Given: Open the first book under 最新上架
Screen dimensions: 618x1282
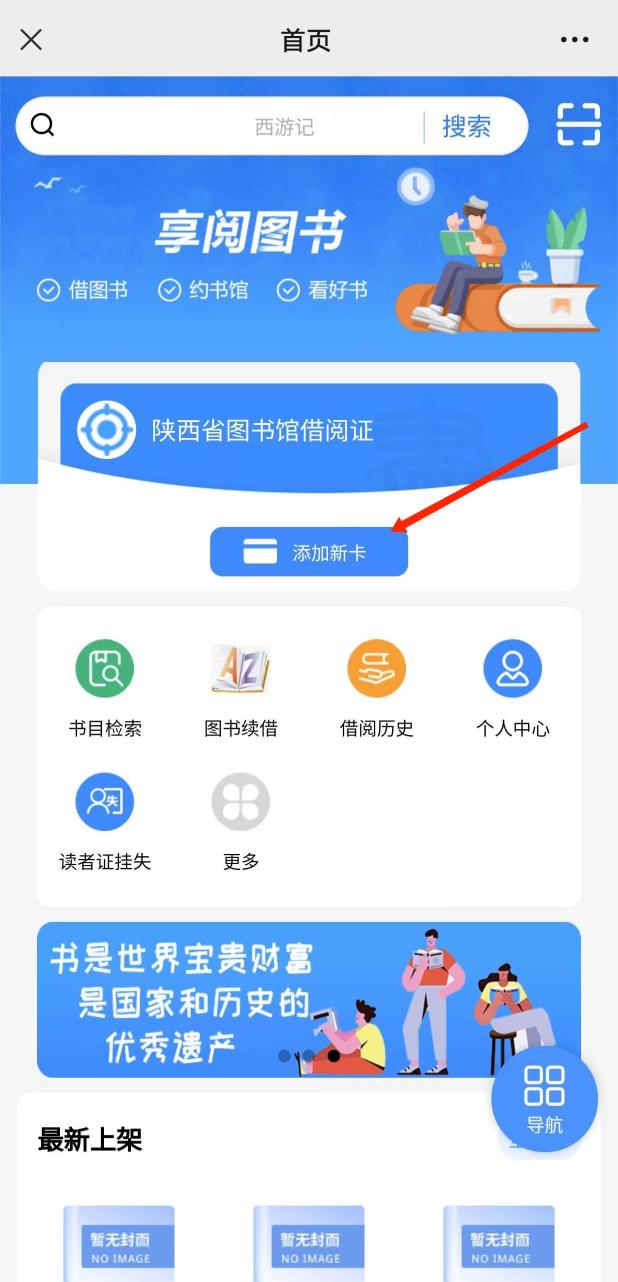Looking at the screenshot, I should click(119, 1242).
